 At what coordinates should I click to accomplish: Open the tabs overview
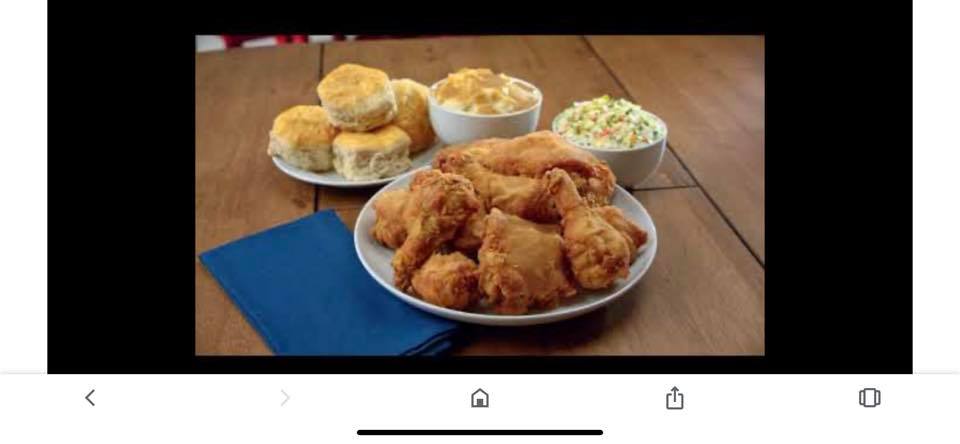pos(869,398)
